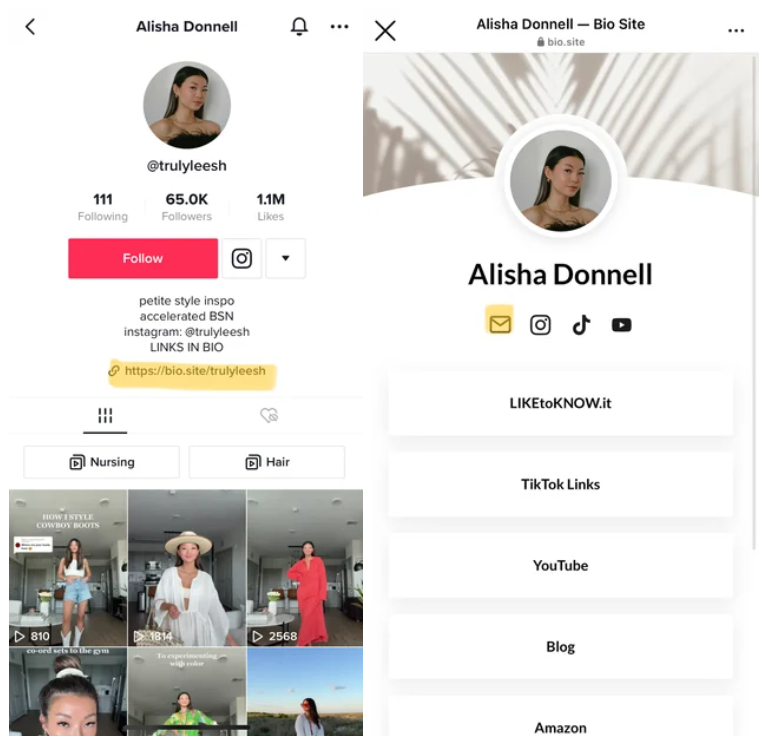Open the Bio Site page overflow menu
The image size is (767, 736).
pyautogui.click(x=736, y=31)
